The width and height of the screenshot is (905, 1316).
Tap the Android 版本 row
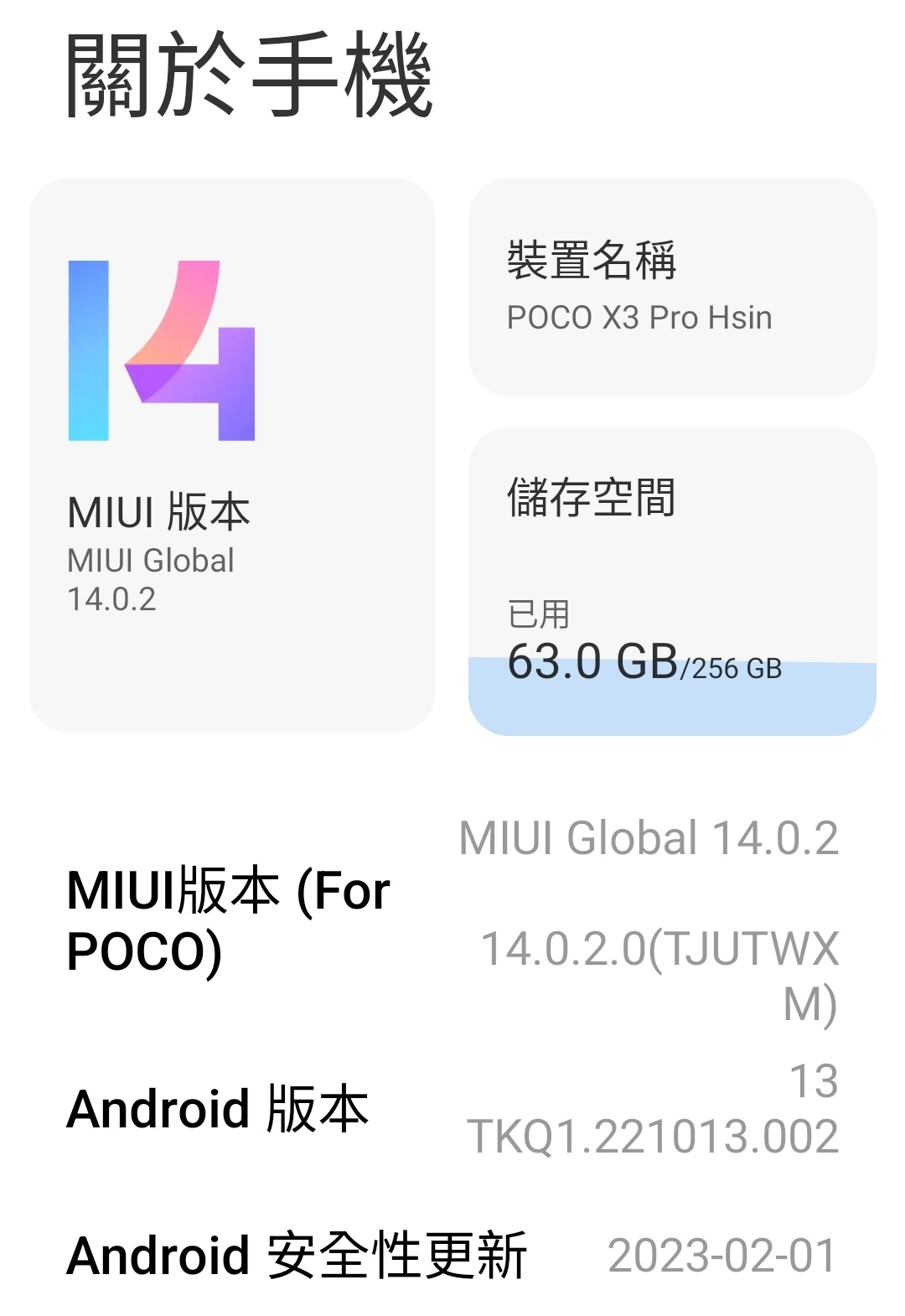click(x=452, y=1108)
